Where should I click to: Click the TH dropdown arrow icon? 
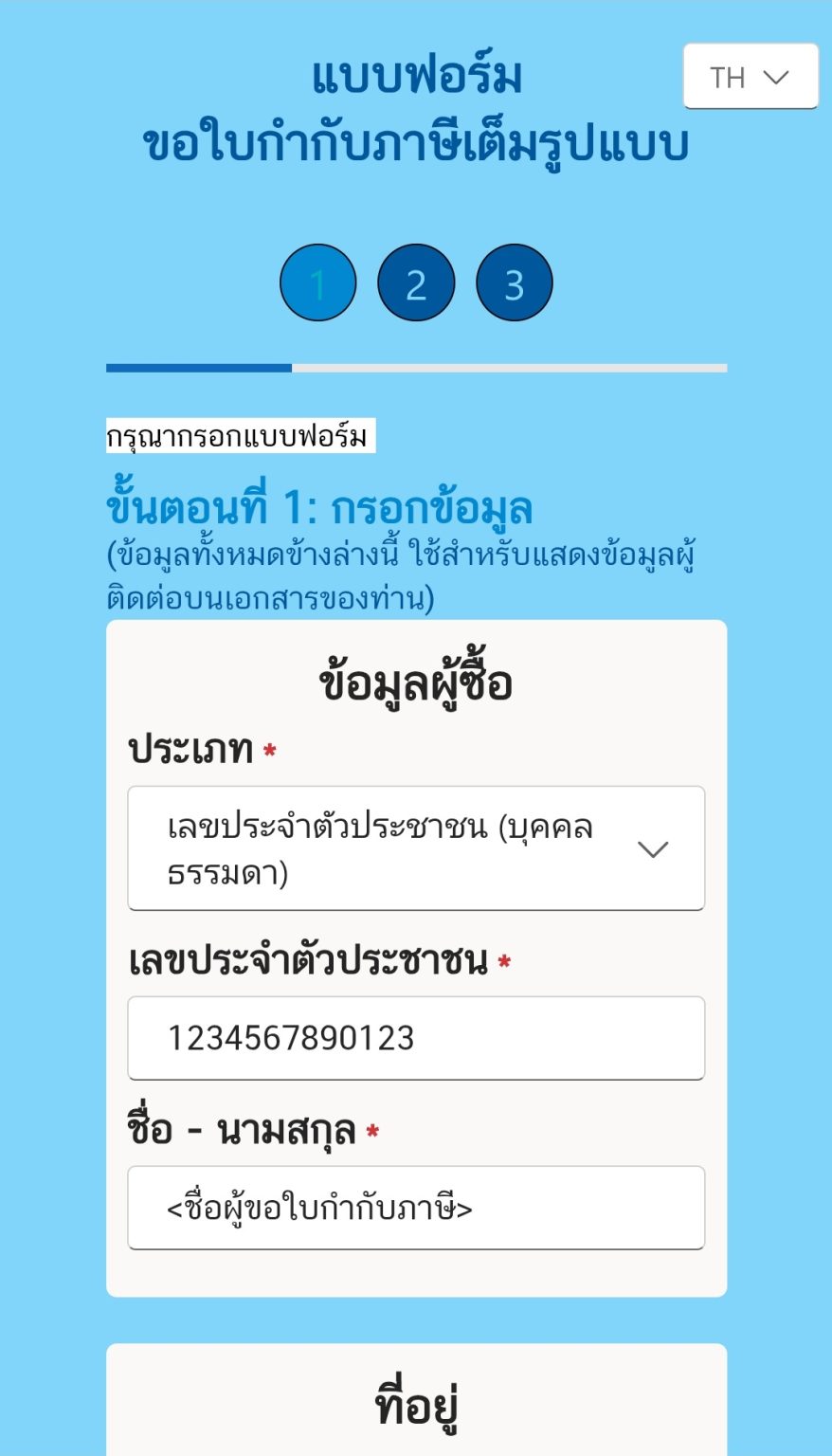(x=775, y=77)
